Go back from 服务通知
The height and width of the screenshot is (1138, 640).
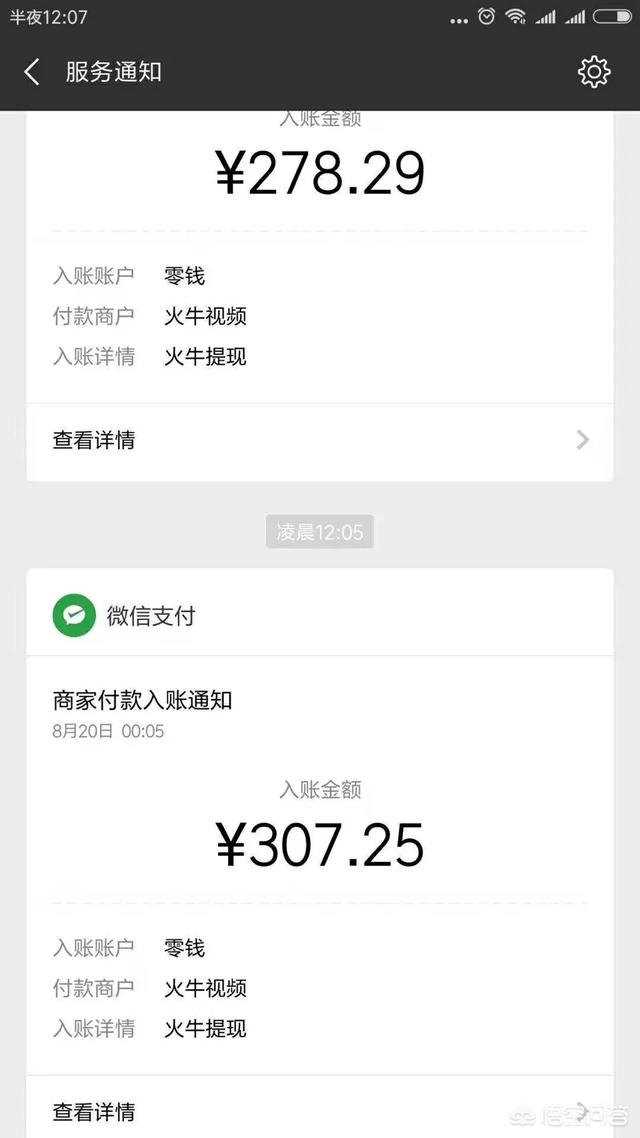tap(31, 73)
